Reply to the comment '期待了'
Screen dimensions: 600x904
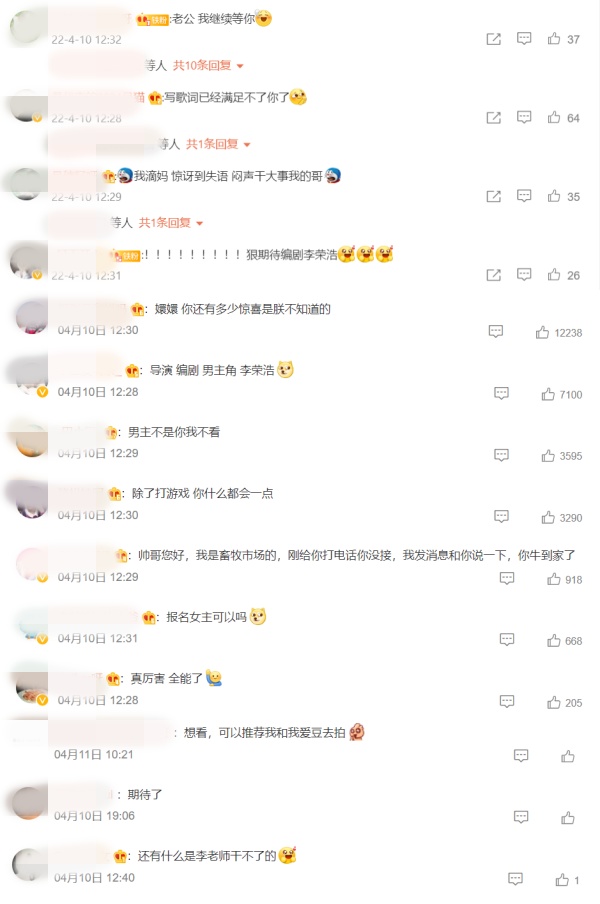pyautogui.click(x=521, y=818)
